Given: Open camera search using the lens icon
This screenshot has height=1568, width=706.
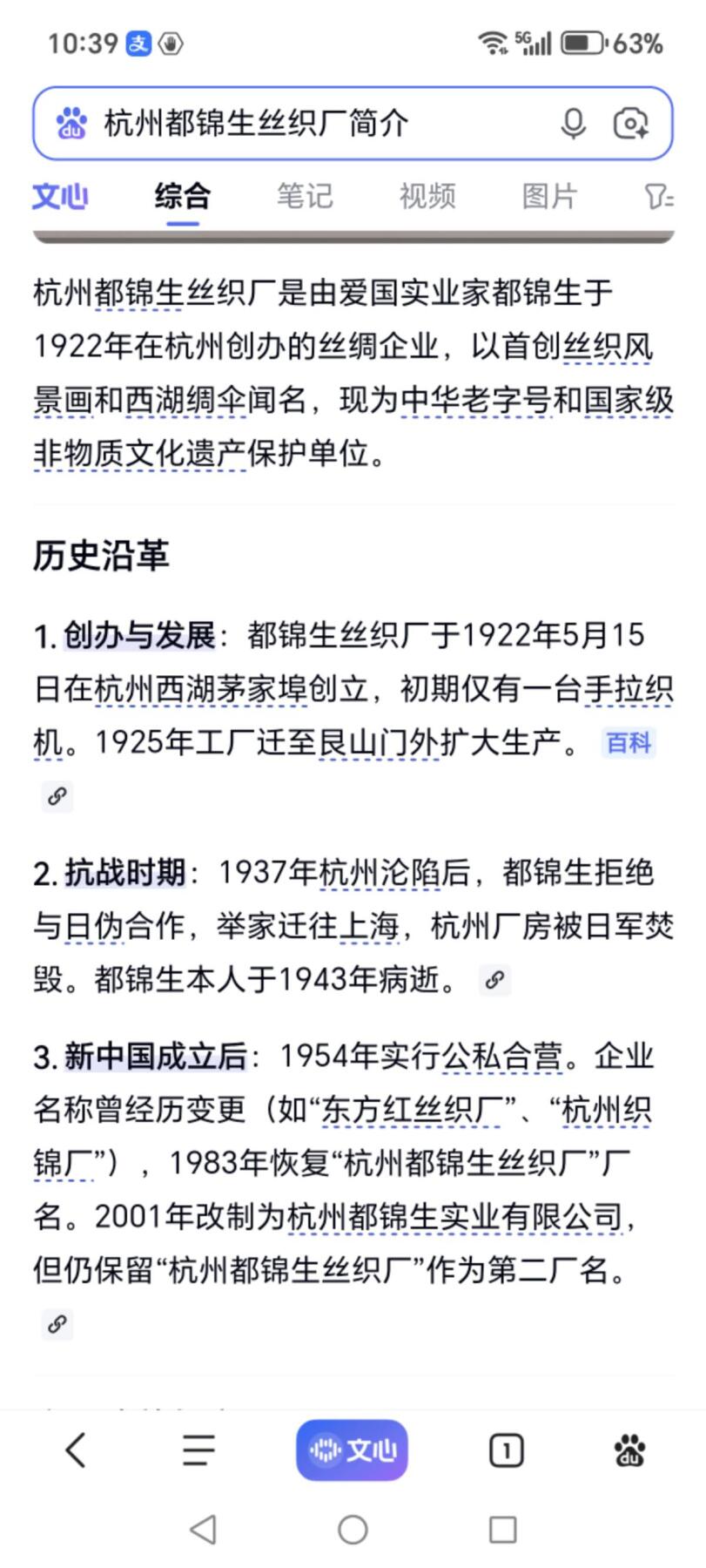Looking at the screenshot, I should 634,123.
